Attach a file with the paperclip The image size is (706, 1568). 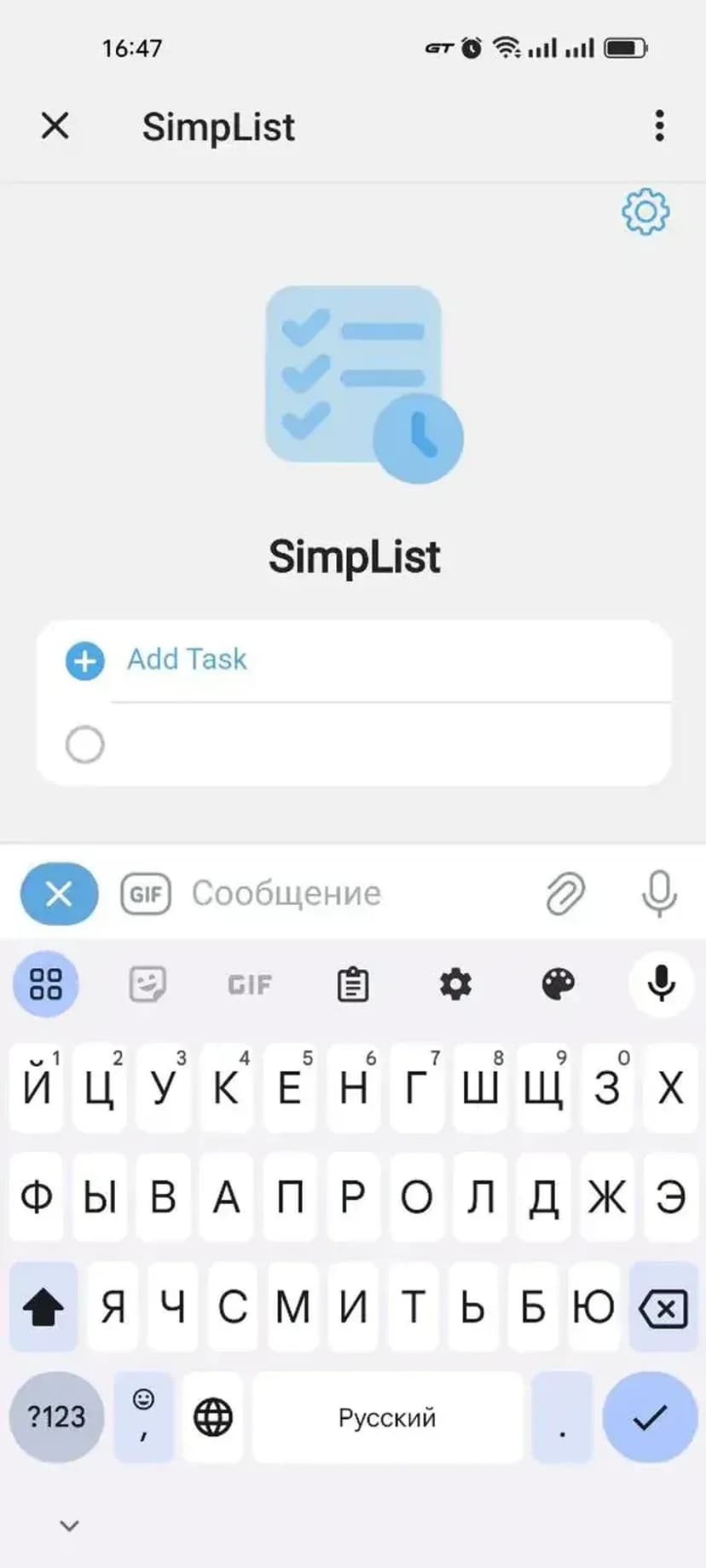coord(565,894)
